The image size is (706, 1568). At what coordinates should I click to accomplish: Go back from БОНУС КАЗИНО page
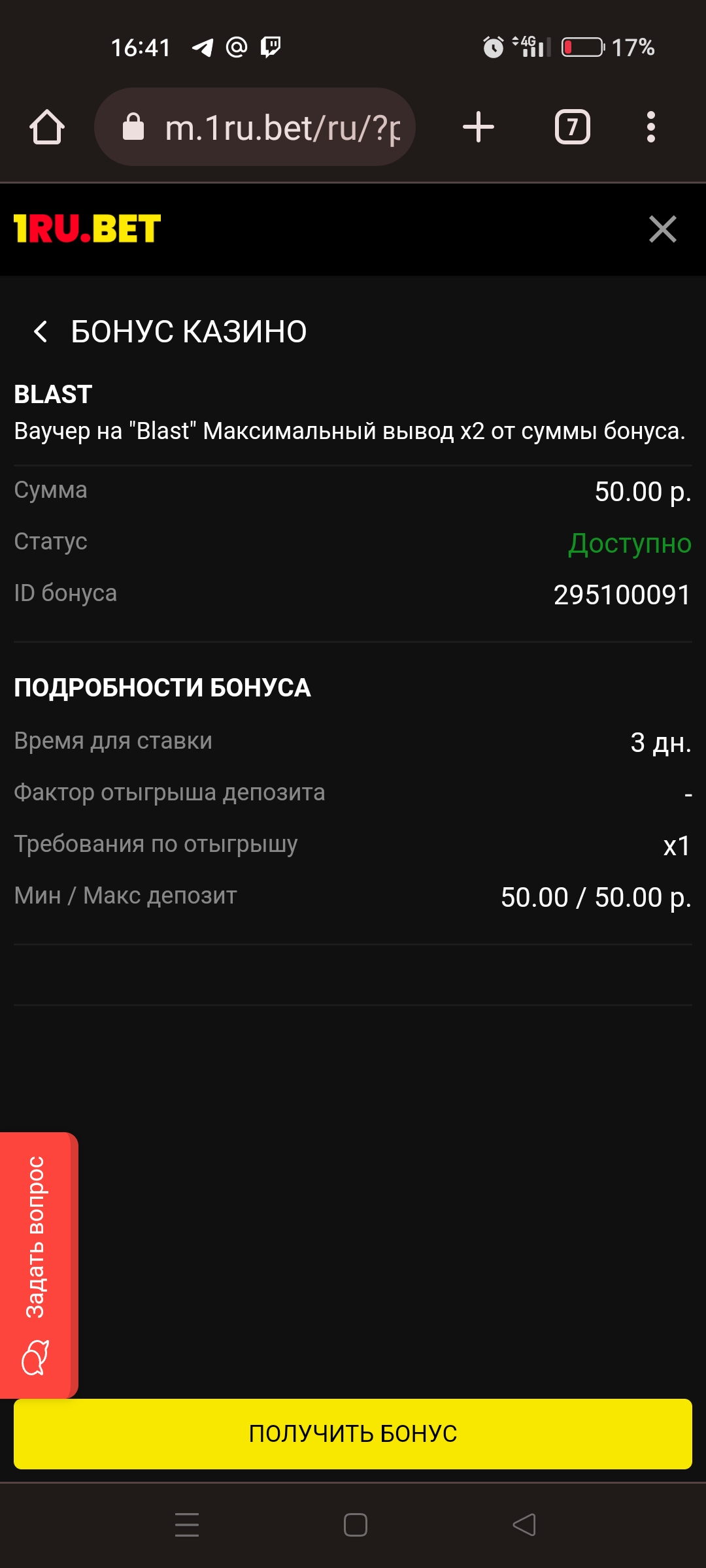click(x=41, y=332)
